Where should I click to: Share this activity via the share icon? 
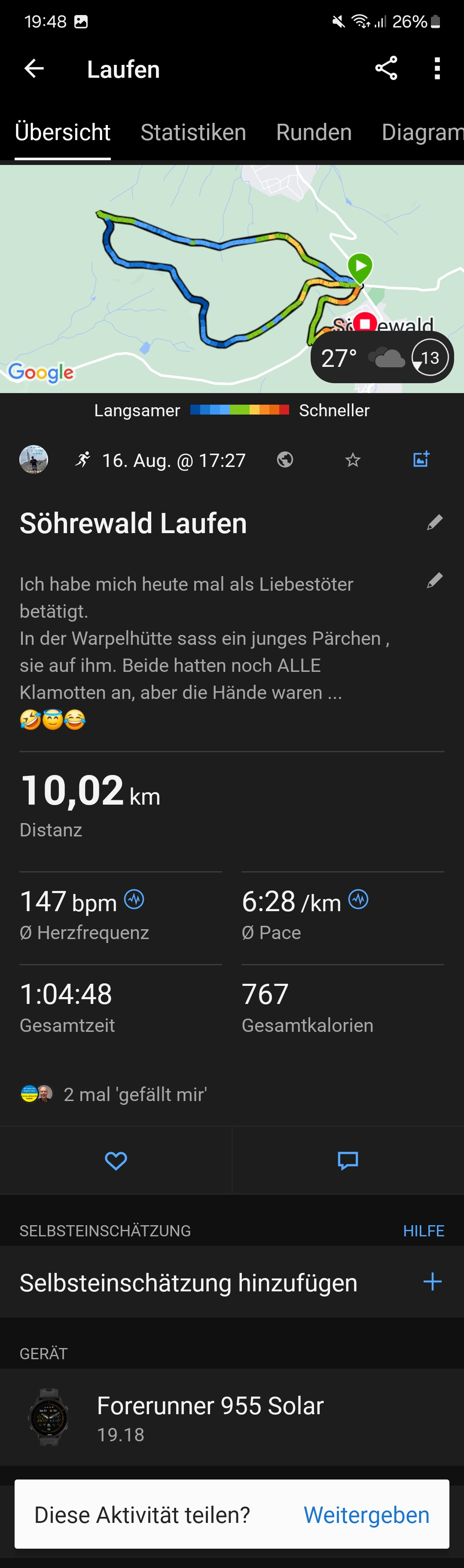click(386, 68)
